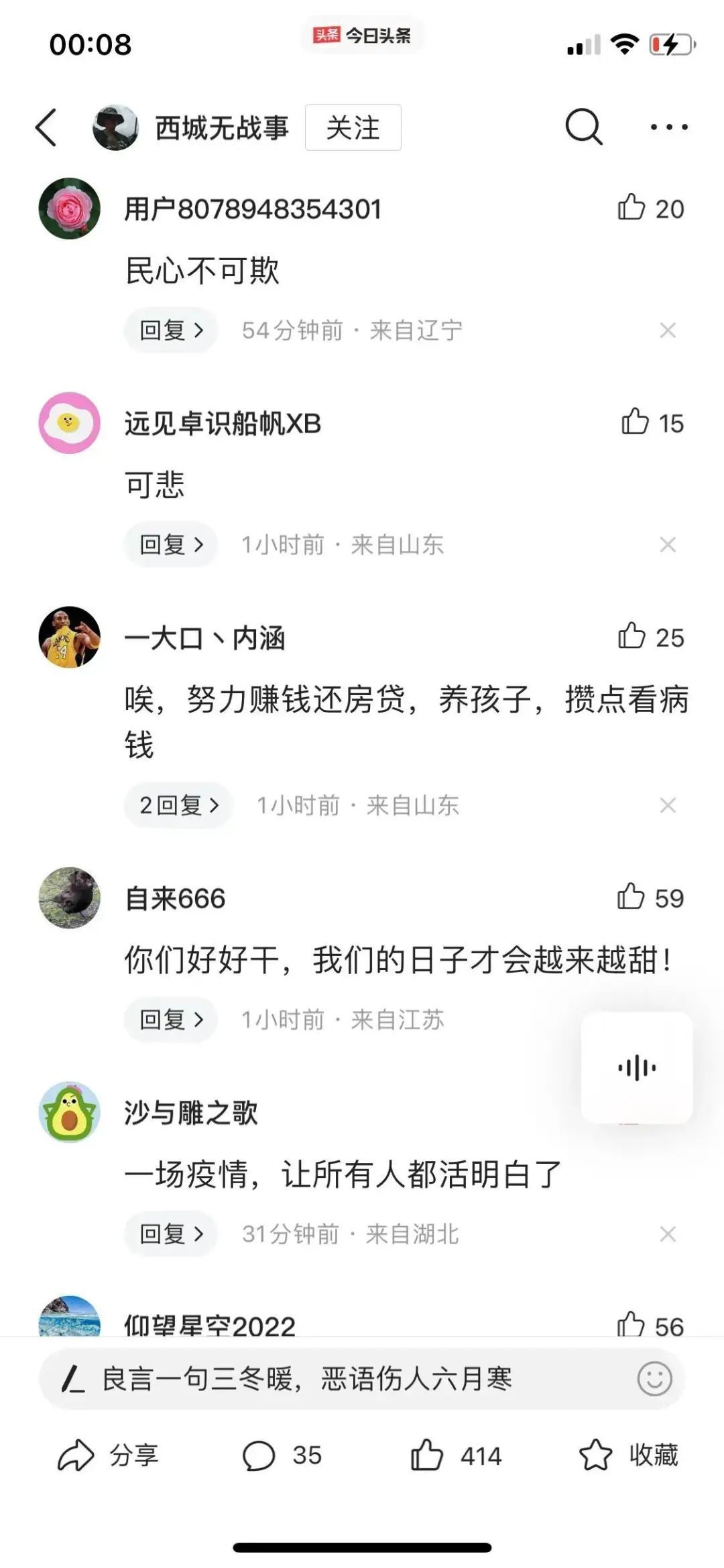Go back using the top-left arrow
The image size is (724, 1568).
point(46,127)
